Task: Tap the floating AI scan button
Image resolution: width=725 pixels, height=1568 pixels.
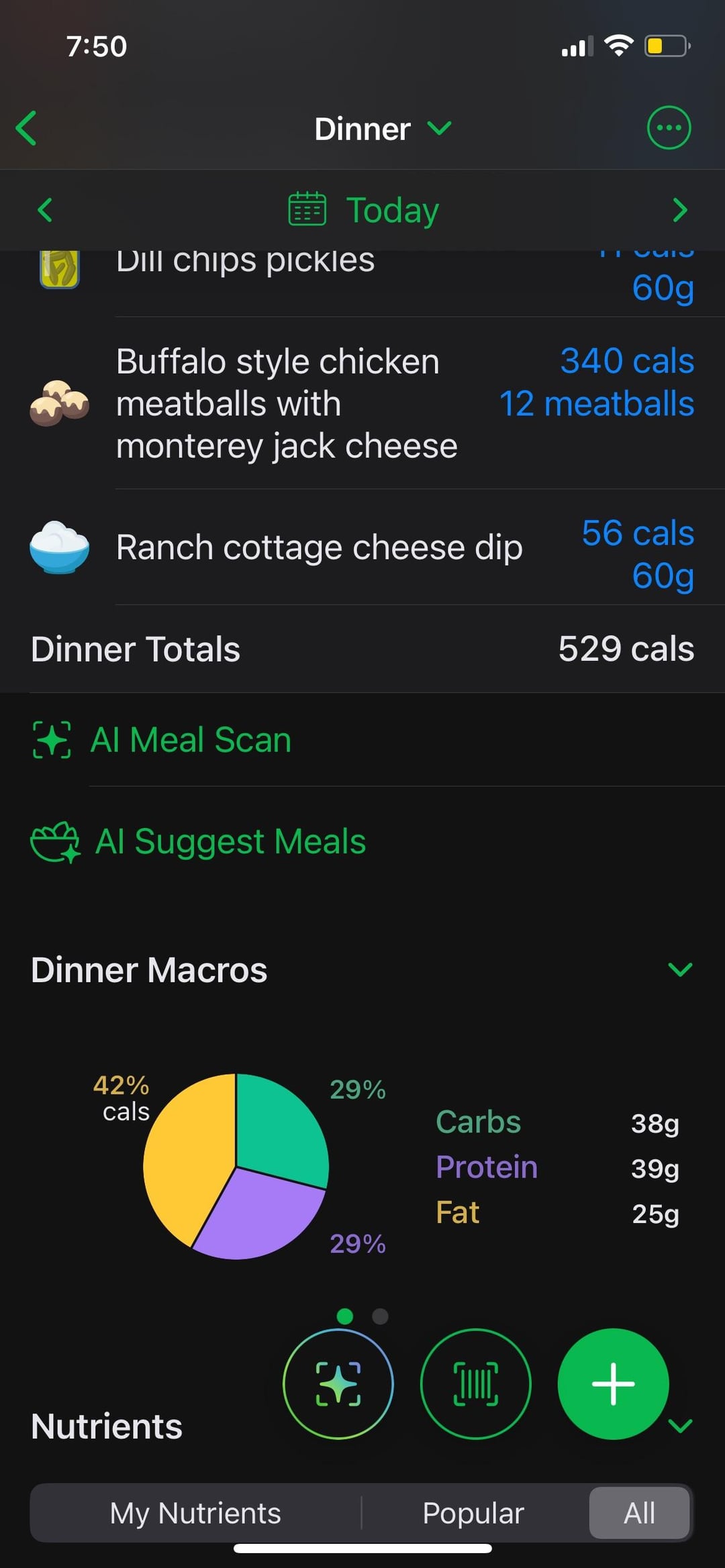Action: [x=338, y=1383]
